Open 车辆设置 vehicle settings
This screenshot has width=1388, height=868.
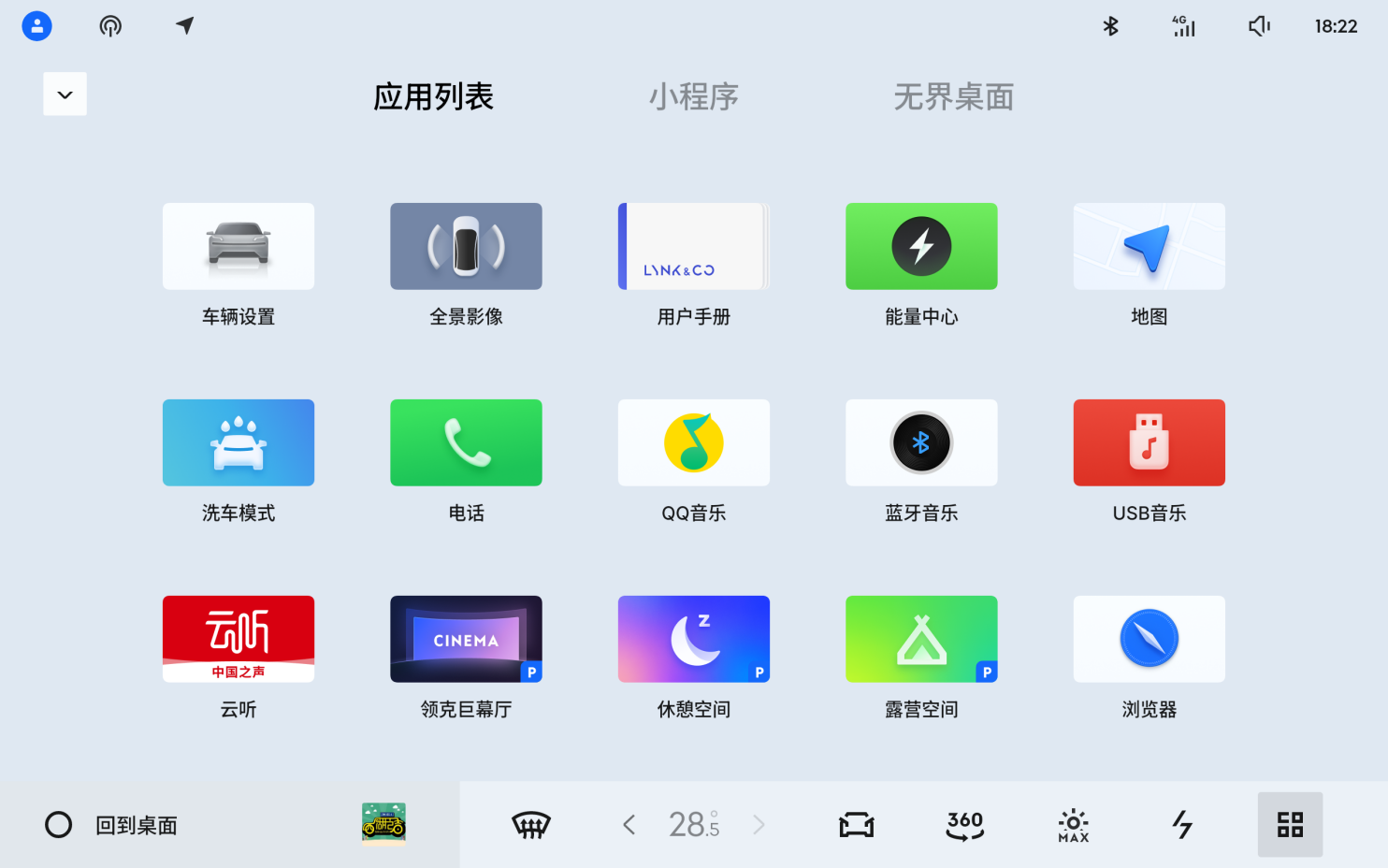coord(239,246)
